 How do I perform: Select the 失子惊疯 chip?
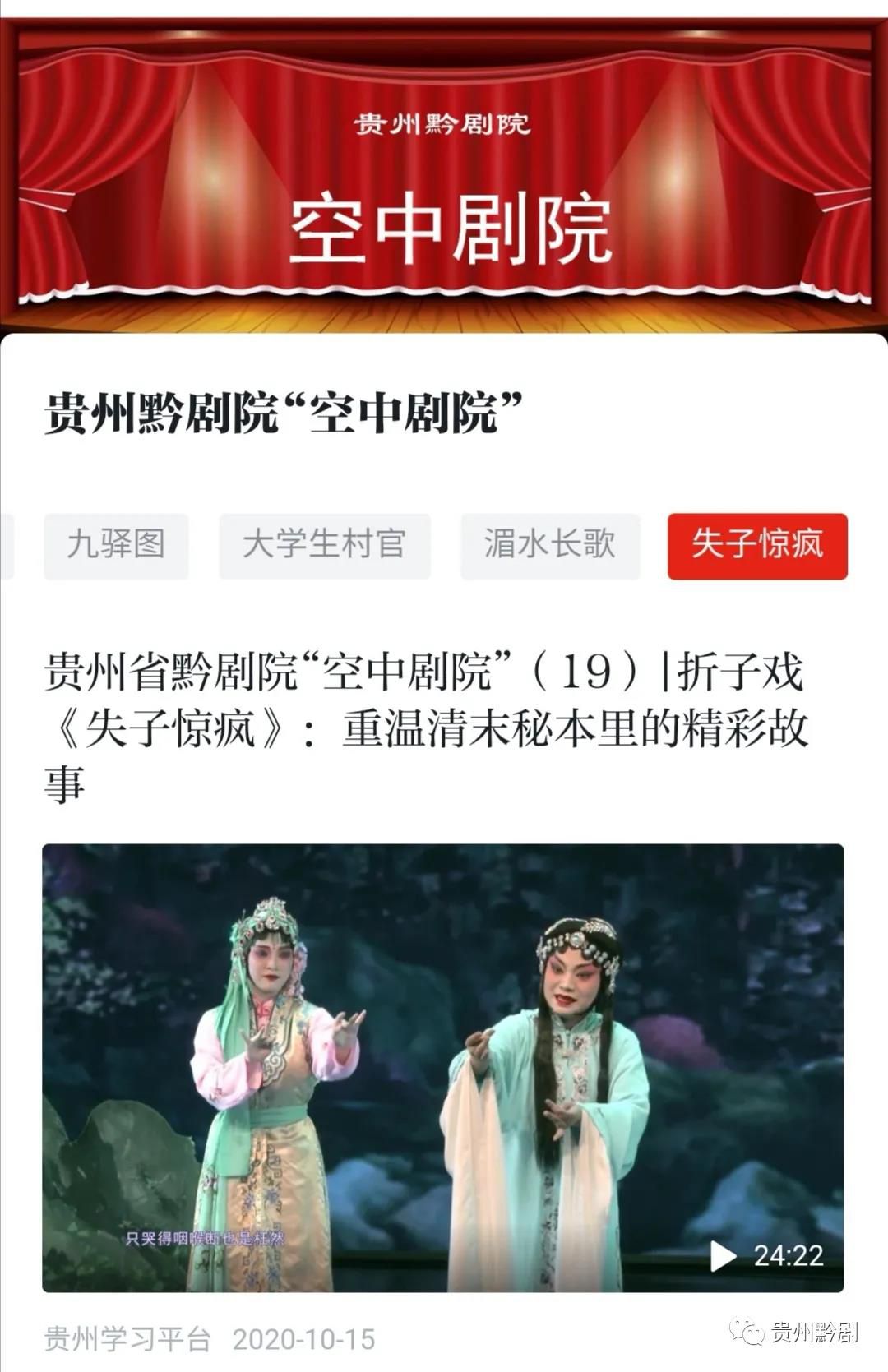(756, 546)
